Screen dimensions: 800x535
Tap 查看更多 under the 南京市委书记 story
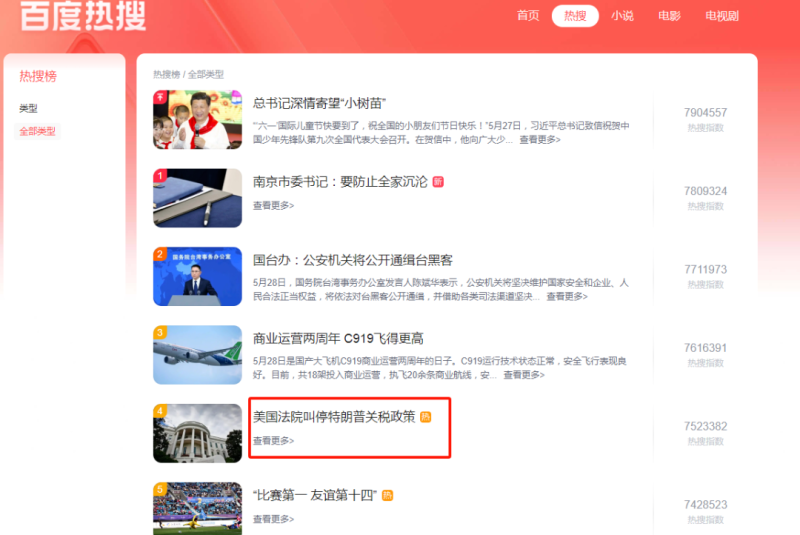273,205
